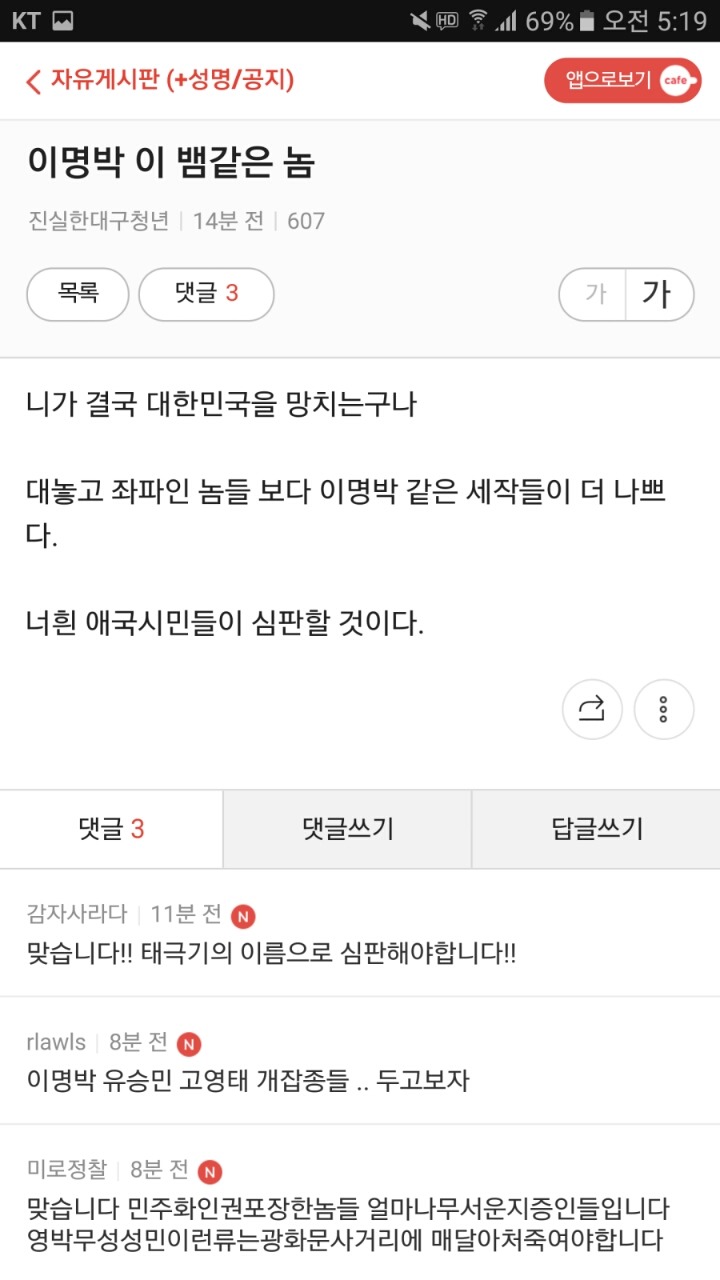The image size is (720, 1280).
Task: View commenter 감자사라다's profile
Action: tap(77, 914)
